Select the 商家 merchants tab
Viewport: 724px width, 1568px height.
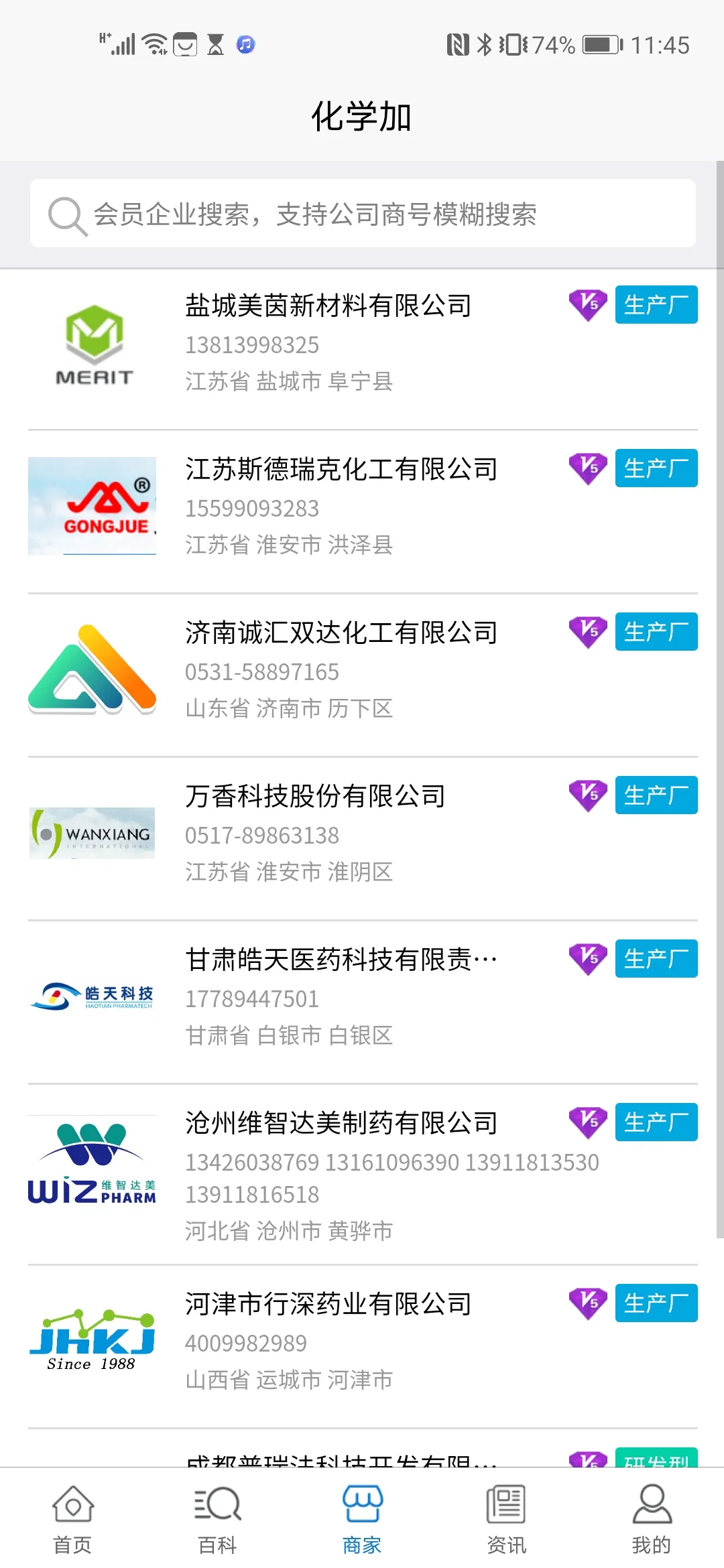(362, 1518)
